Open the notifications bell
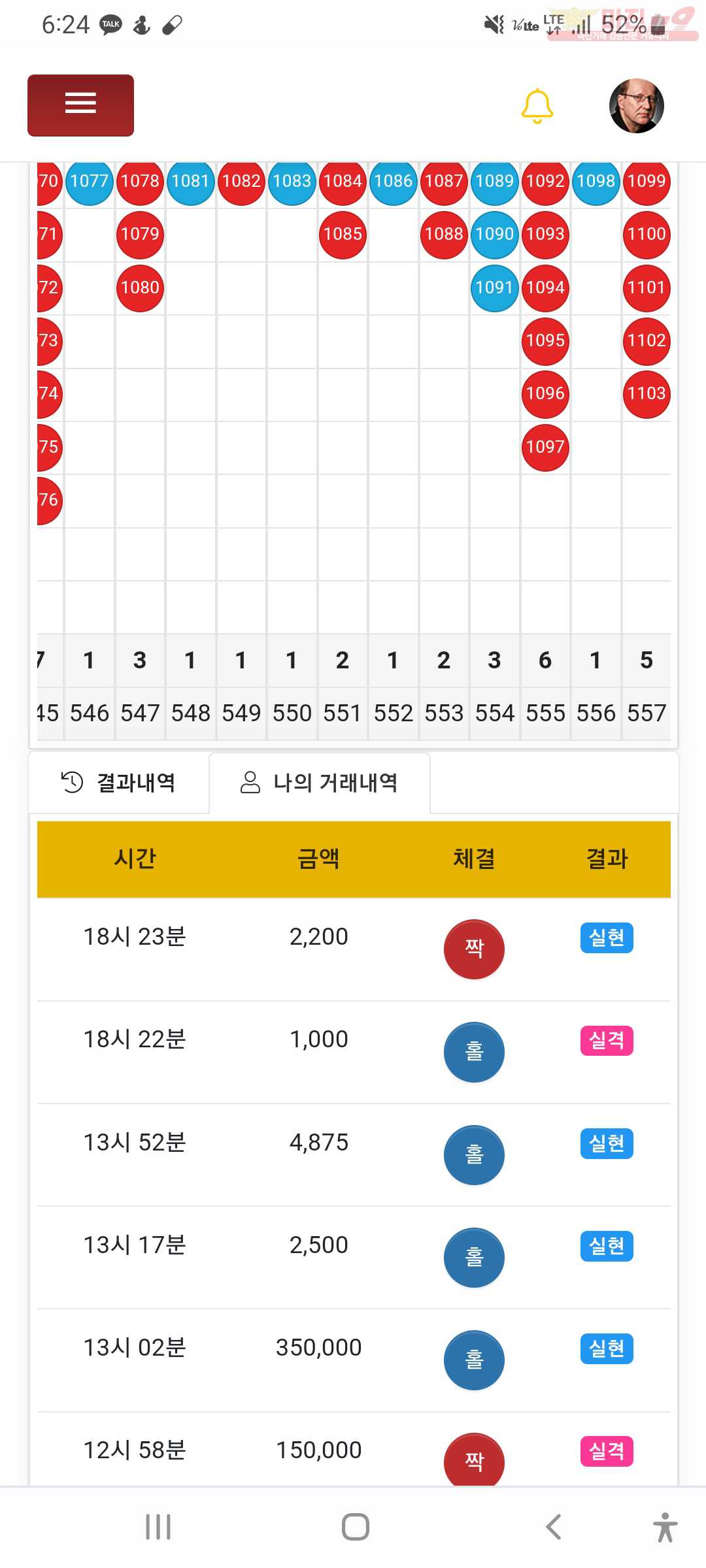The width and height of the screenshot is (706, 1568). (x=537, y=106)
